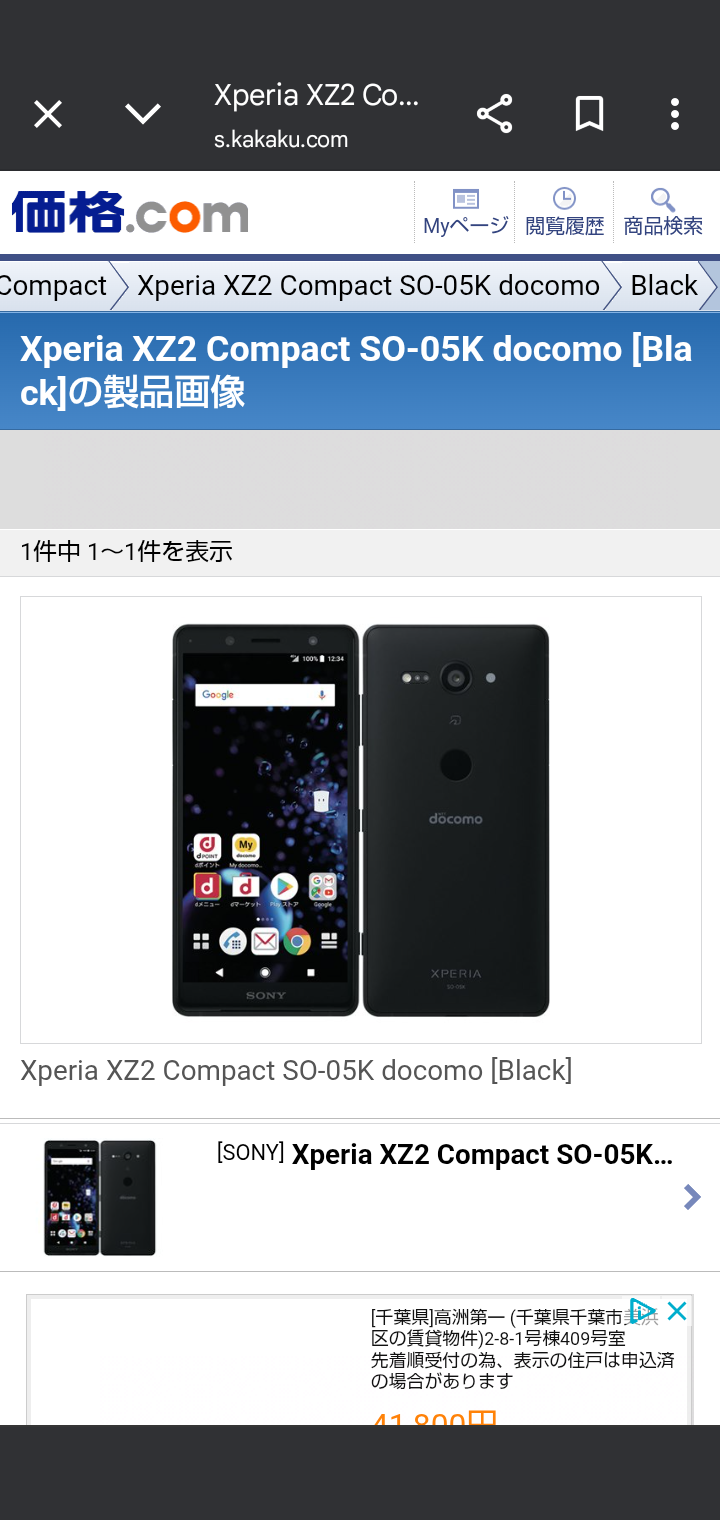
Task: Minimize the tab with the down chevron
Action: coord(143,115)
